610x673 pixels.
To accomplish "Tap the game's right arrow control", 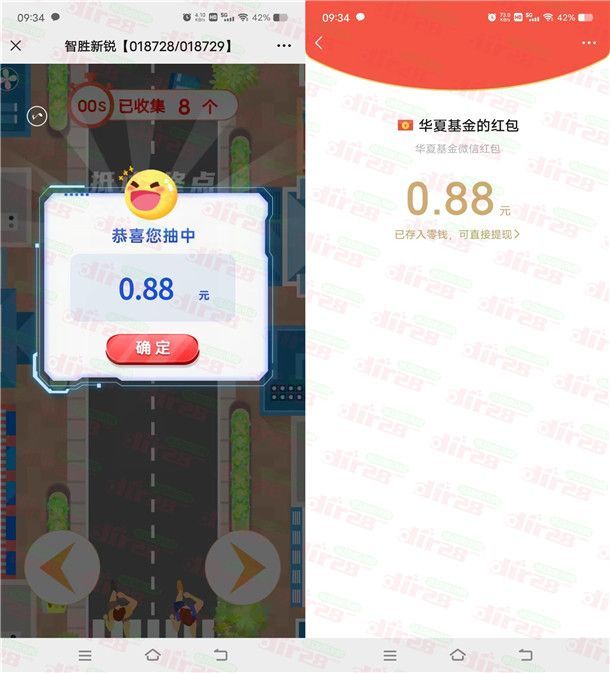I will (x=242, y=567).
